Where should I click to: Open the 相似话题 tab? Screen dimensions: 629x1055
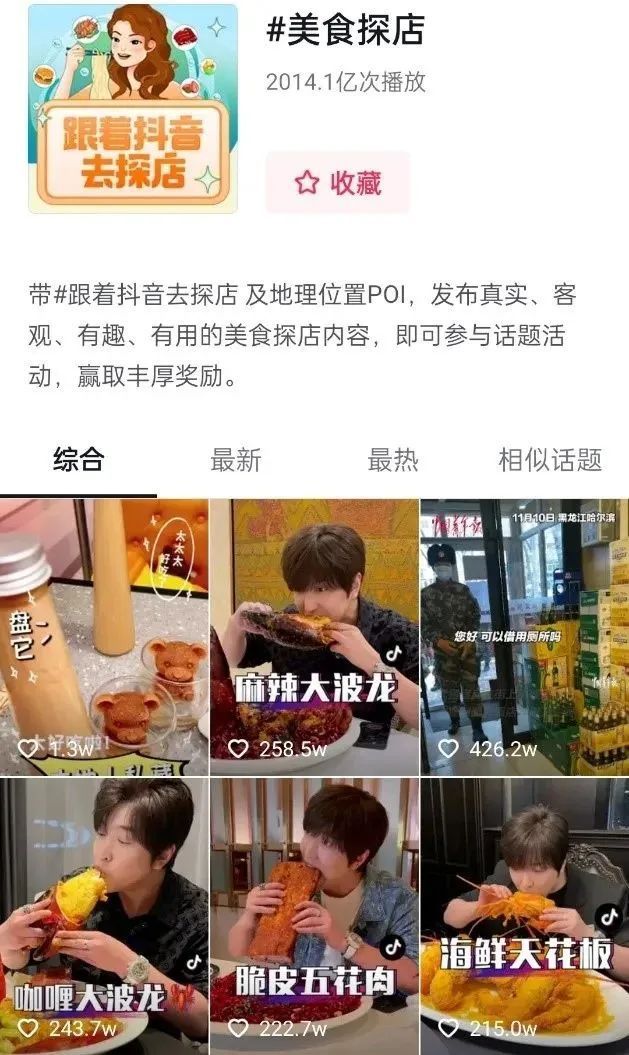[550, 460]
